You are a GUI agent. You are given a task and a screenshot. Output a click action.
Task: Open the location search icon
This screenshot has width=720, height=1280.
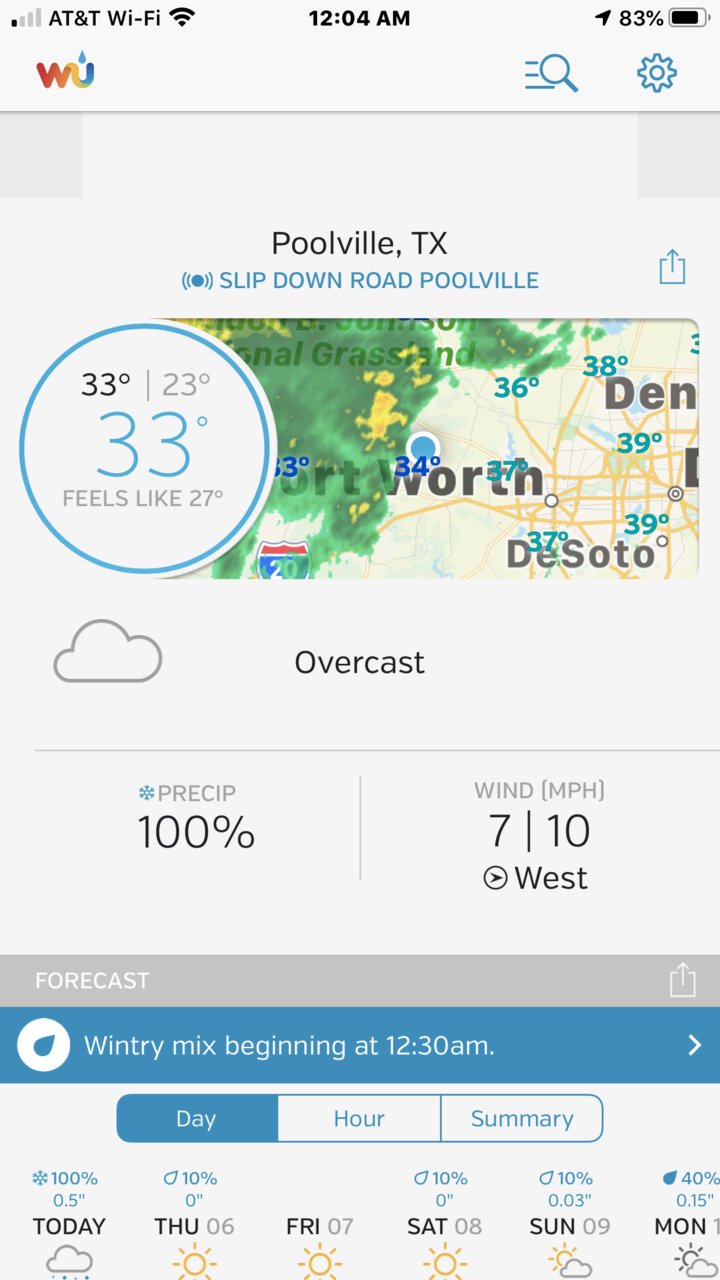point(551,73)
